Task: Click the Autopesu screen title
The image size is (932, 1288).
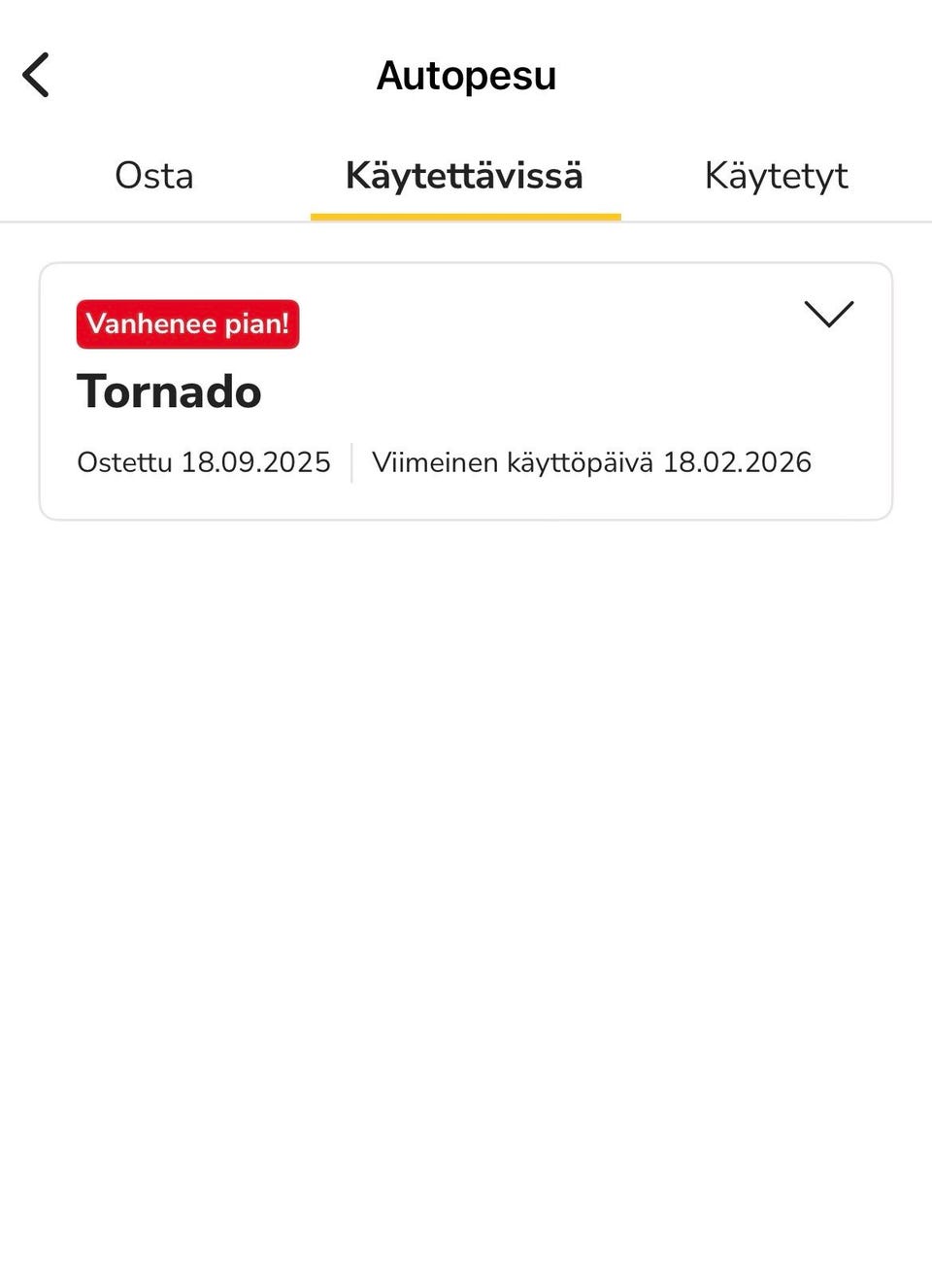Action: tap(465, 74)
